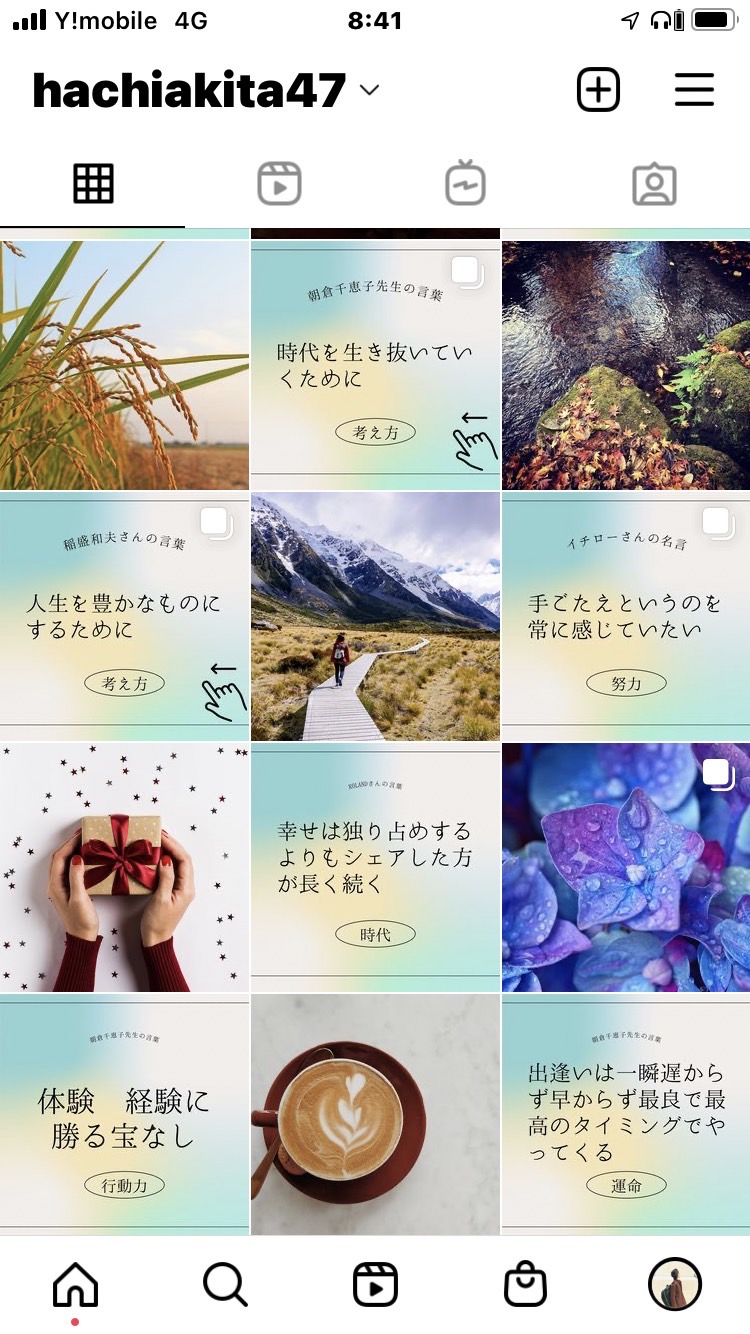Screen dimensions: 750x1334
Task: Switch to the tagged photos tab
Action: tap(655, 184)
